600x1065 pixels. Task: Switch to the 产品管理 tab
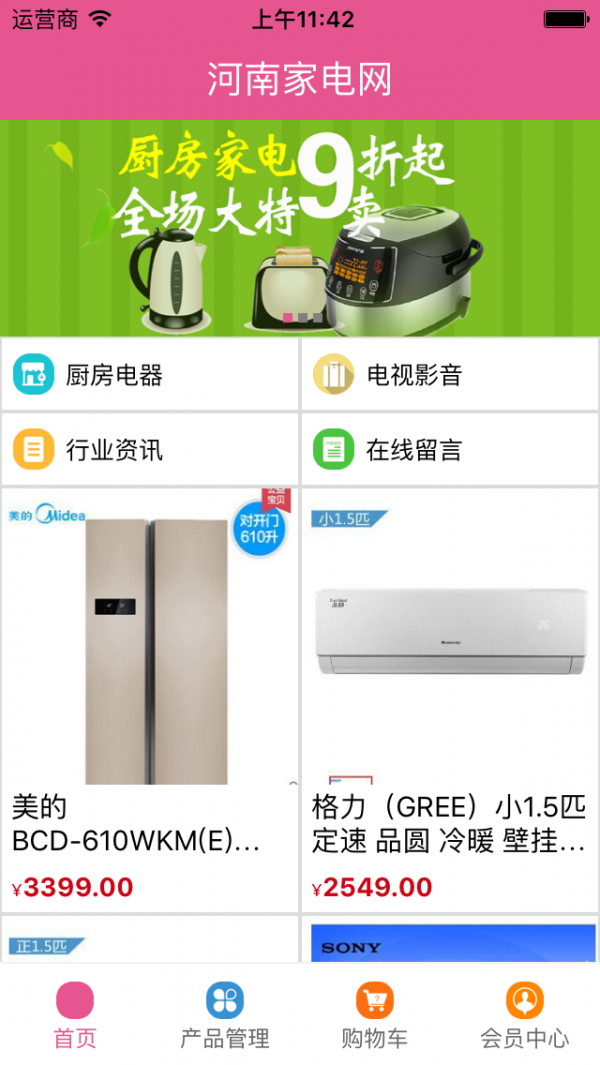tap(225, 1015)
